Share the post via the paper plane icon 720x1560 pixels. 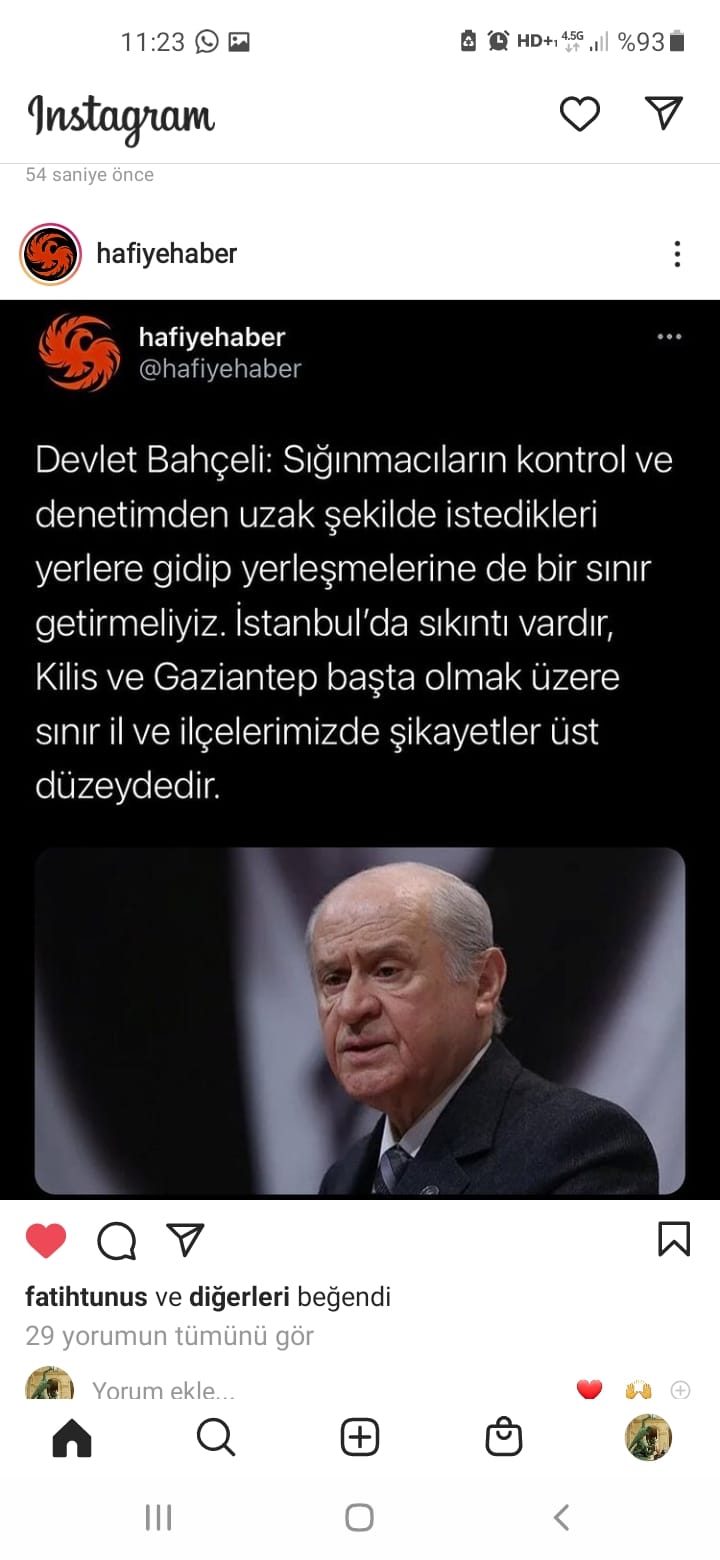185,1239
